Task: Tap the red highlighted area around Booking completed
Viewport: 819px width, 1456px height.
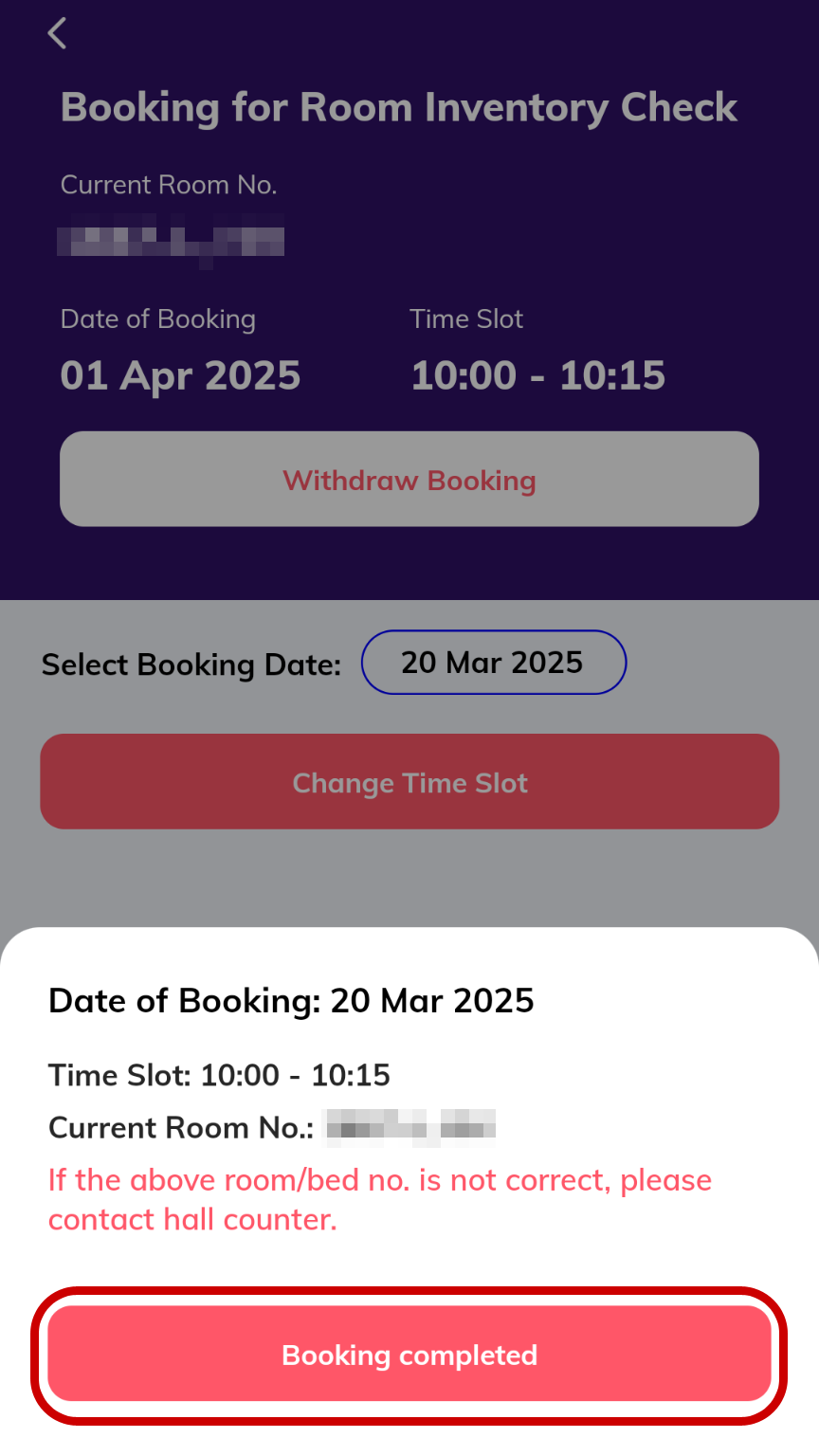Action: [409, 1355]
